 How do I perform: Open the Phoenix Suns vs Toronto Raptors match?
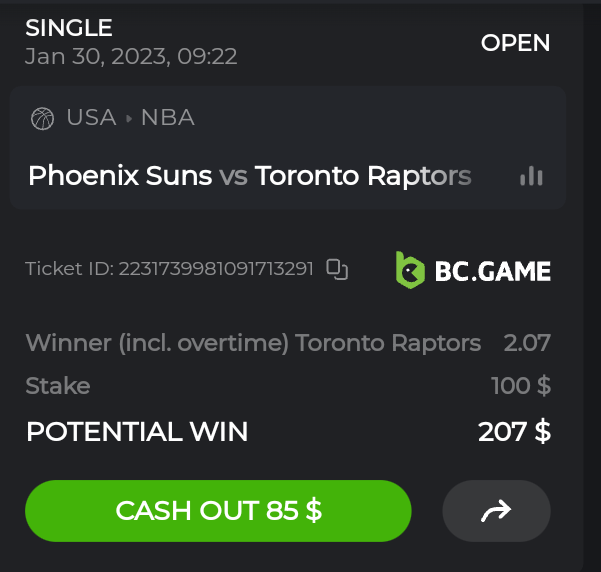coord(249,177)
